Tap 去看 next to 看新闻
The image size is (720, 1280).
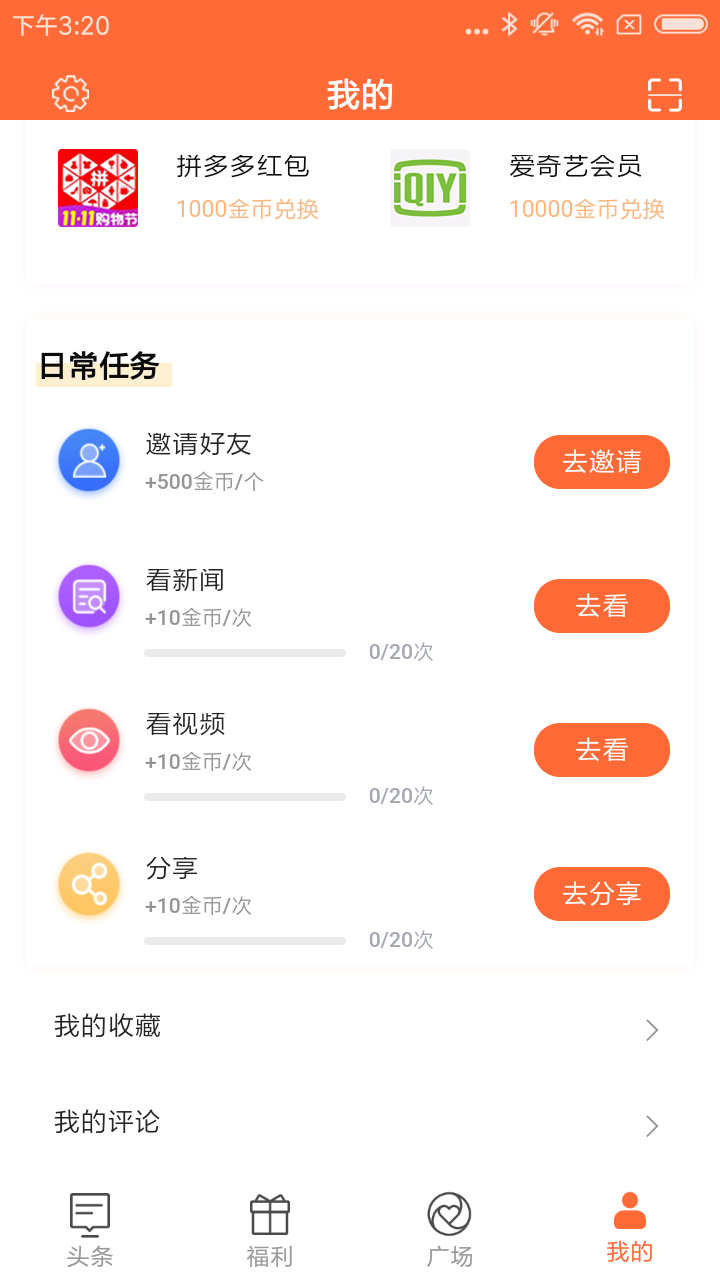click(602, 606)
